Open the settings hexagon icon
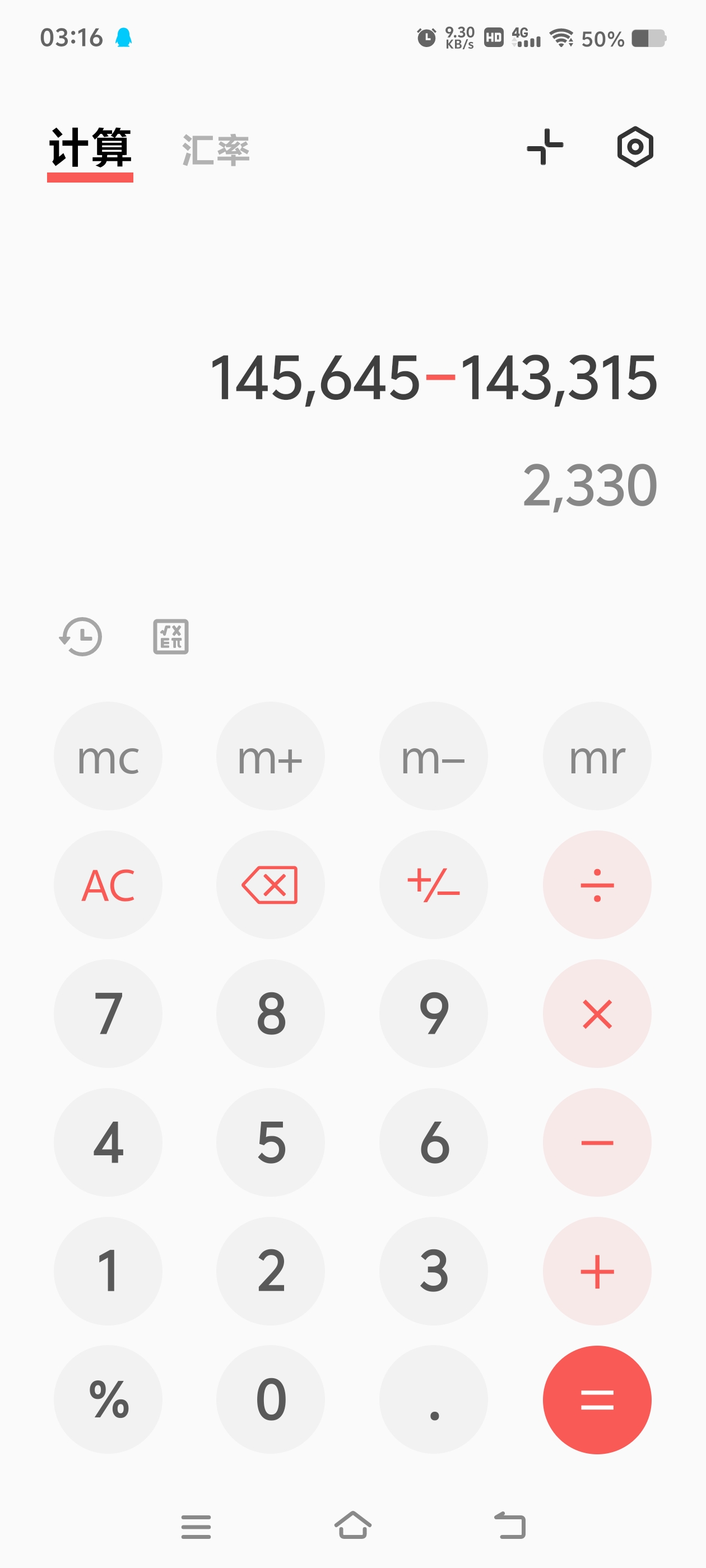Screen dimensions: 706x1568 tap(635, 147)
